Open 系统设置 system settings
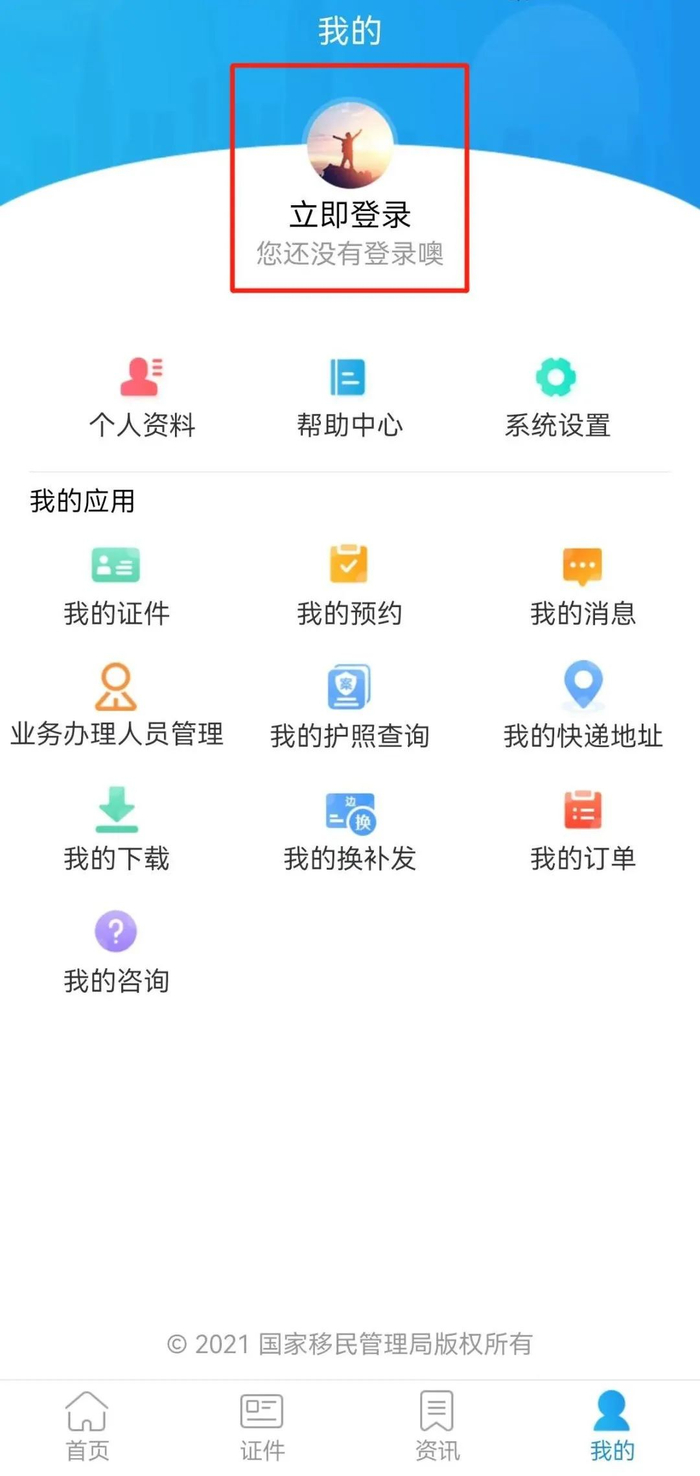This screenshot has width=700, height=1476. 557,397
